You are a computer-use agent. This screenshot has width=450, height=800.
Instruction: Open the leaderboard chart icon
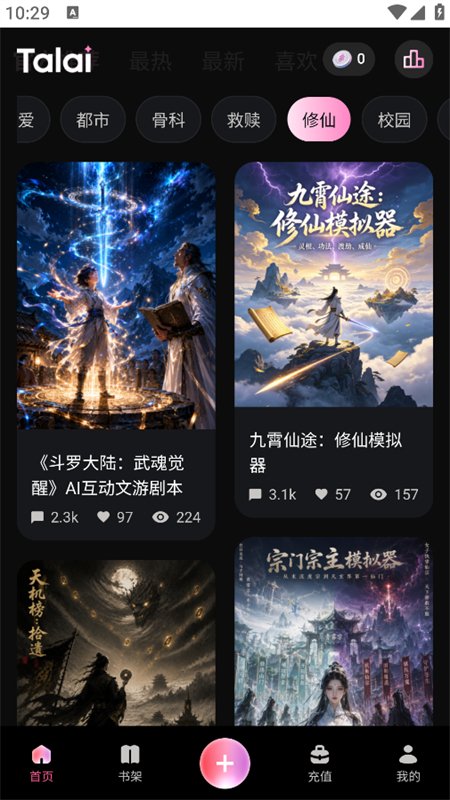[413, 59]
